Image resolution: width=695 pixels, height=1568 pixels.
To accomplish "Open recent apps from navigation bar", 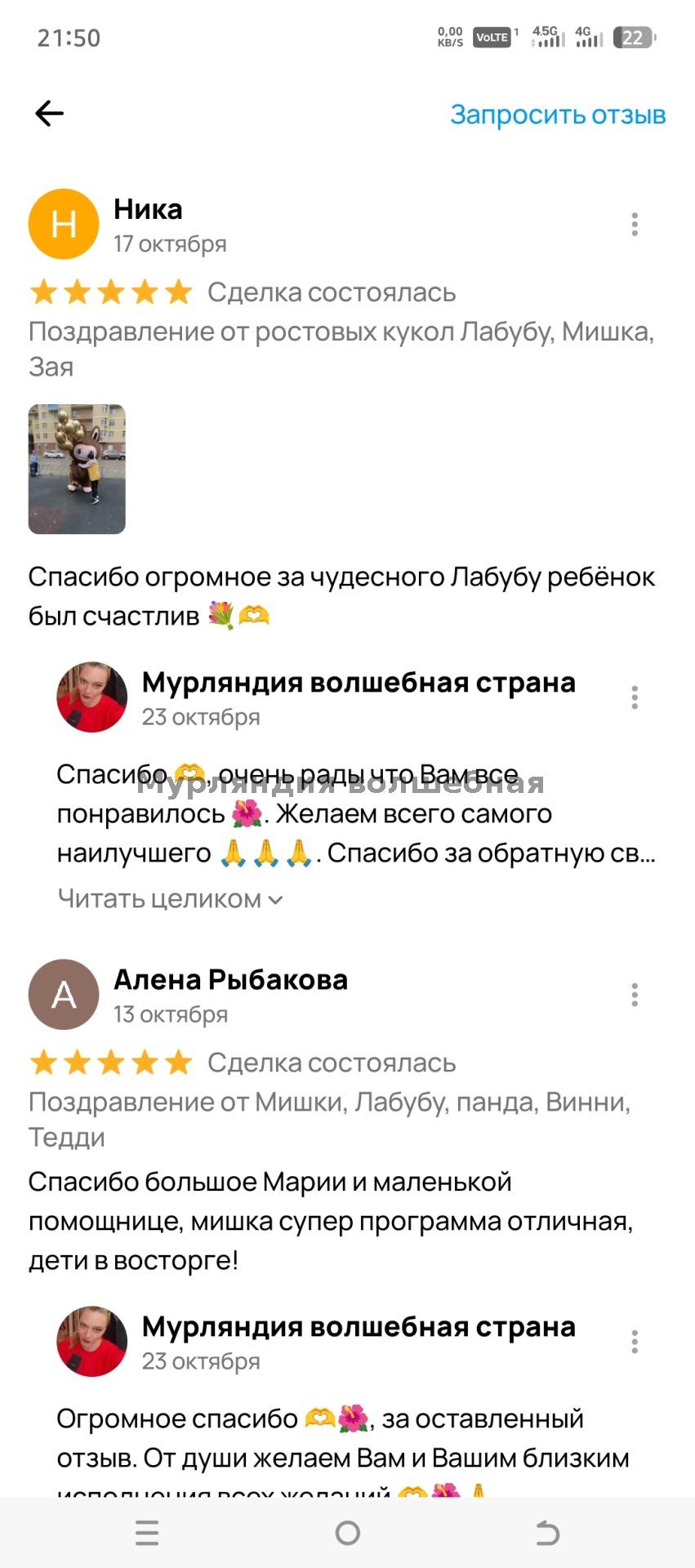I will 147,1533.
